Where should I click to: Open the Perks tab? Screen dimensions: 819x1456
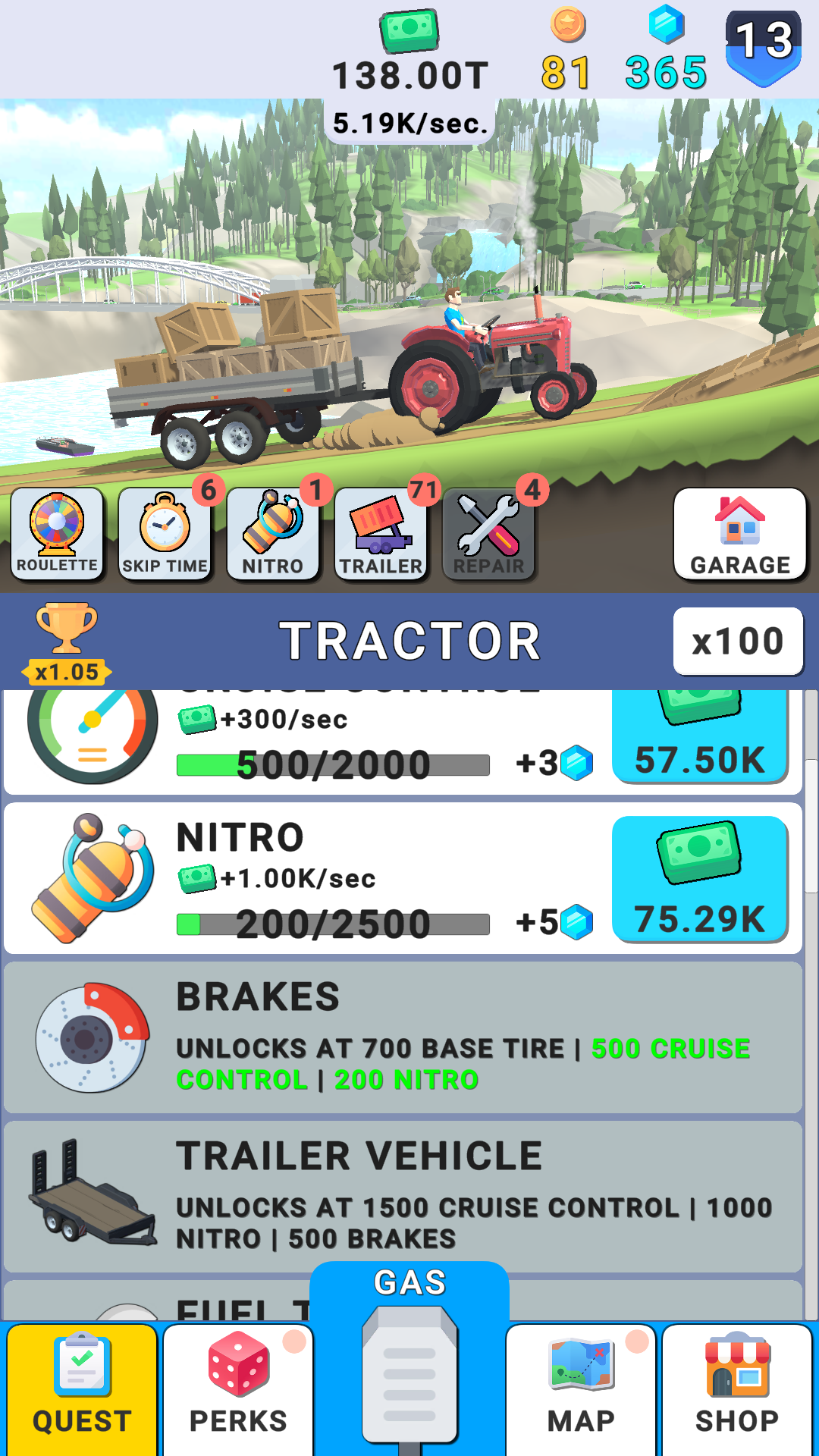click(238, 1389)
